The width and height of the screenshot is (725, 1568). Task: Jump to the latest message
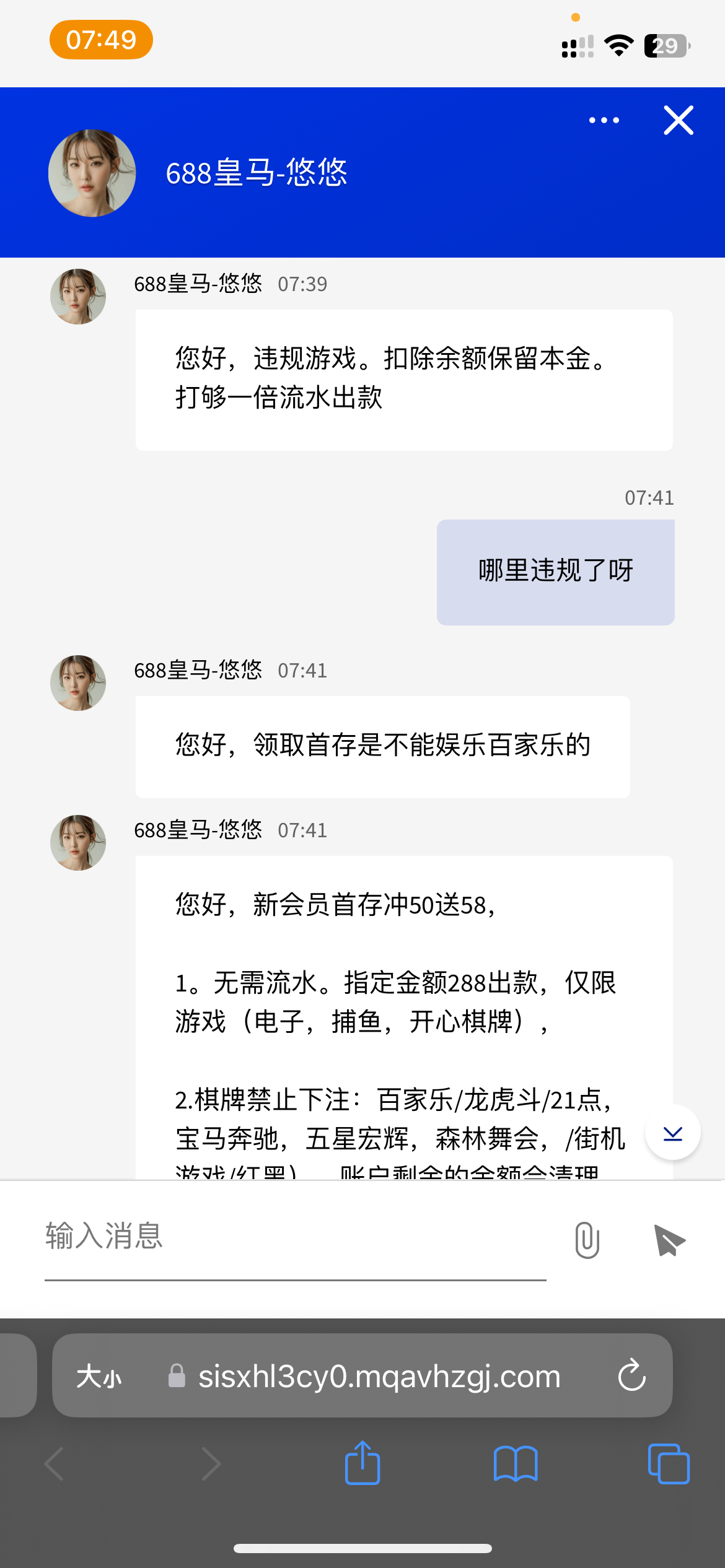[x=672, y=1133]
